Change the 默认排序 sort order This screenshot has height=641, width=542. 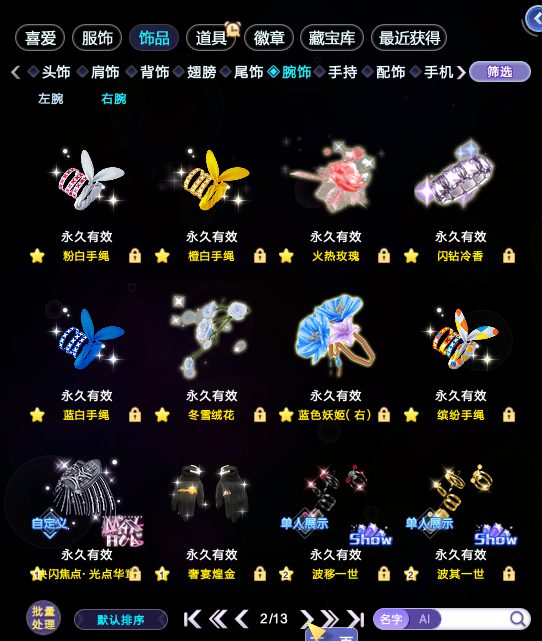tap(121, 620)
